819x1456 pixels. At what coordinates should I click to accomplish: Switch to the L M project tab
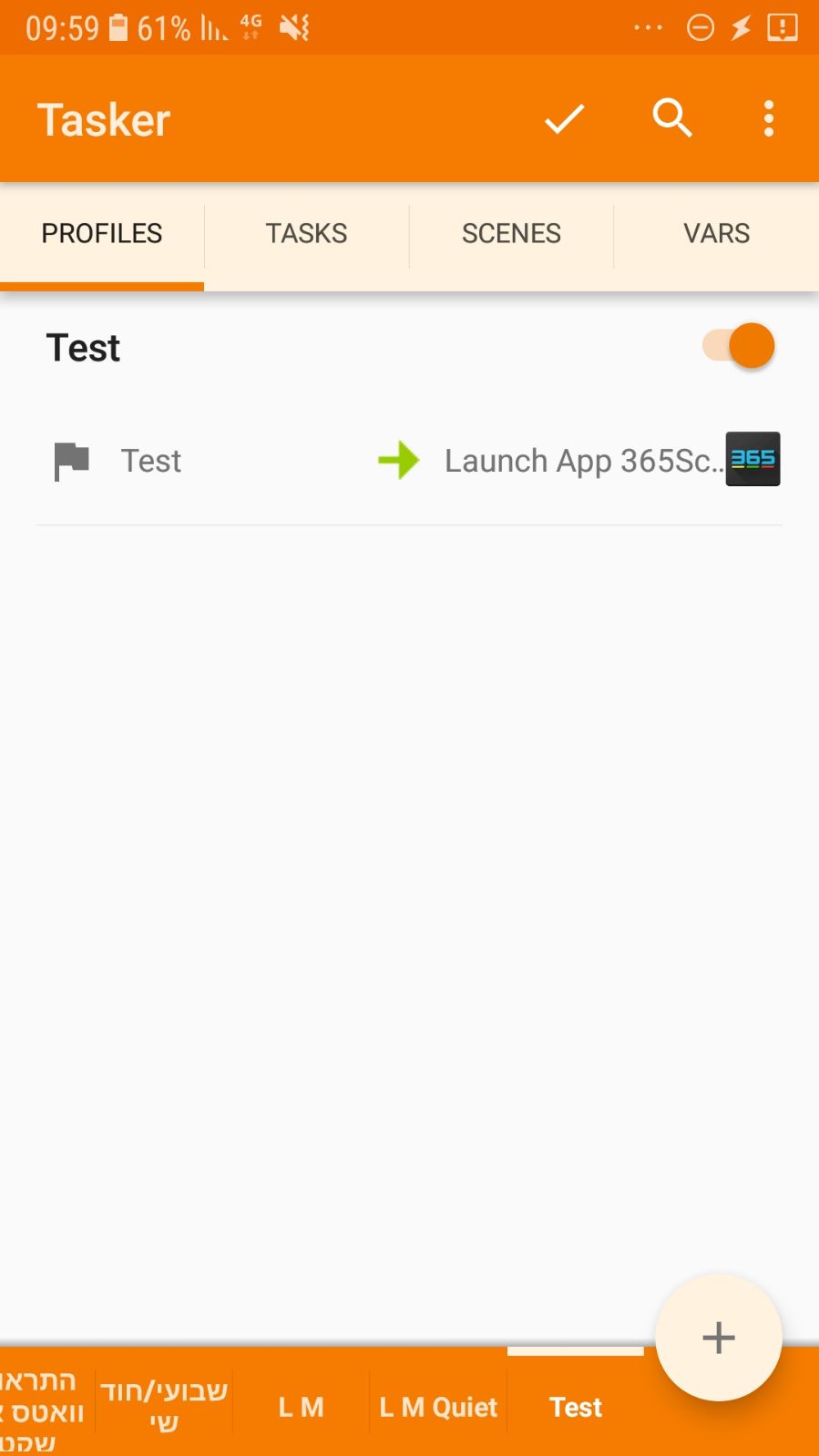(301, 1407)
